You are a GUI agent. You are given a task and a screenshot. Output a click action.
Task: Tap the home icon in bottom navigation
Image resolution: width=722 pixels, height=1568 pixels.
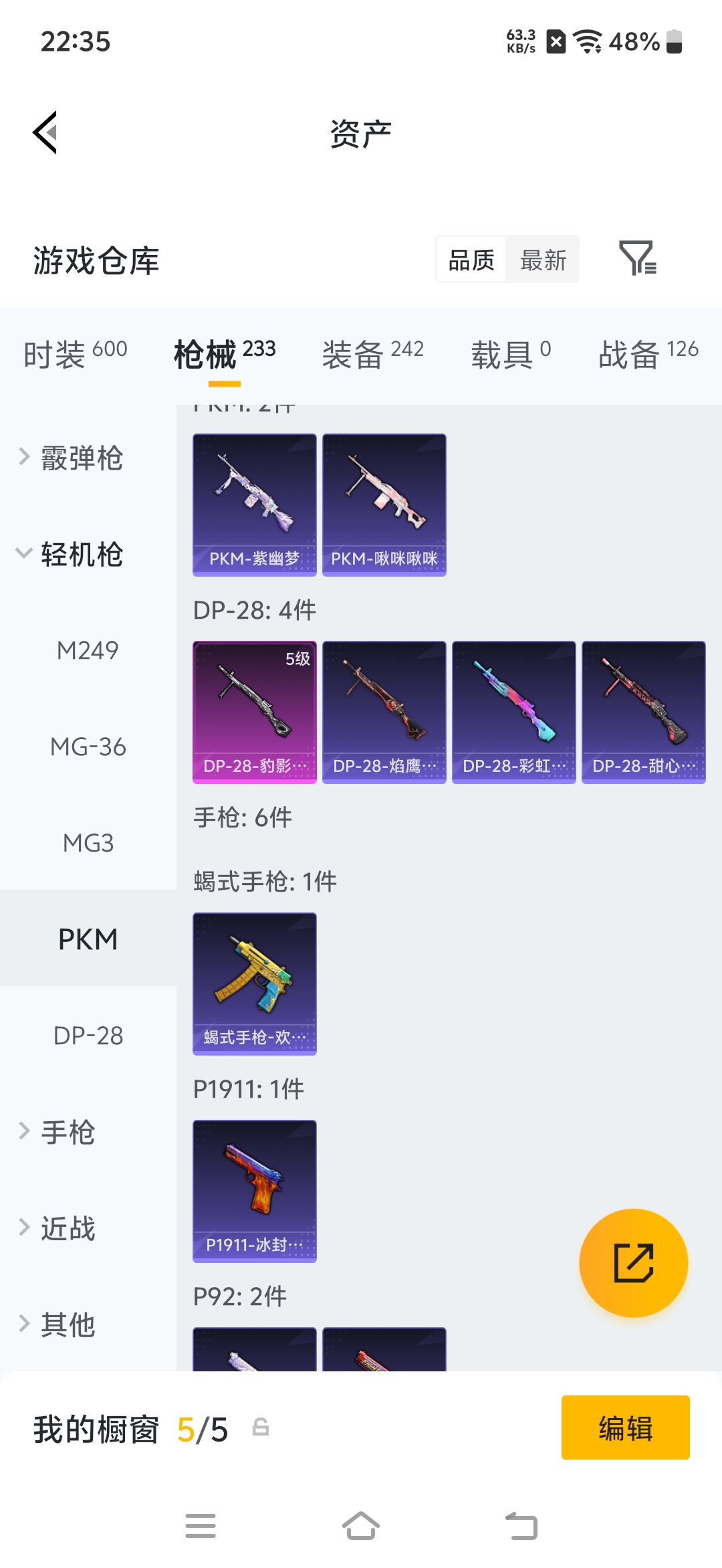(361, 1526)
